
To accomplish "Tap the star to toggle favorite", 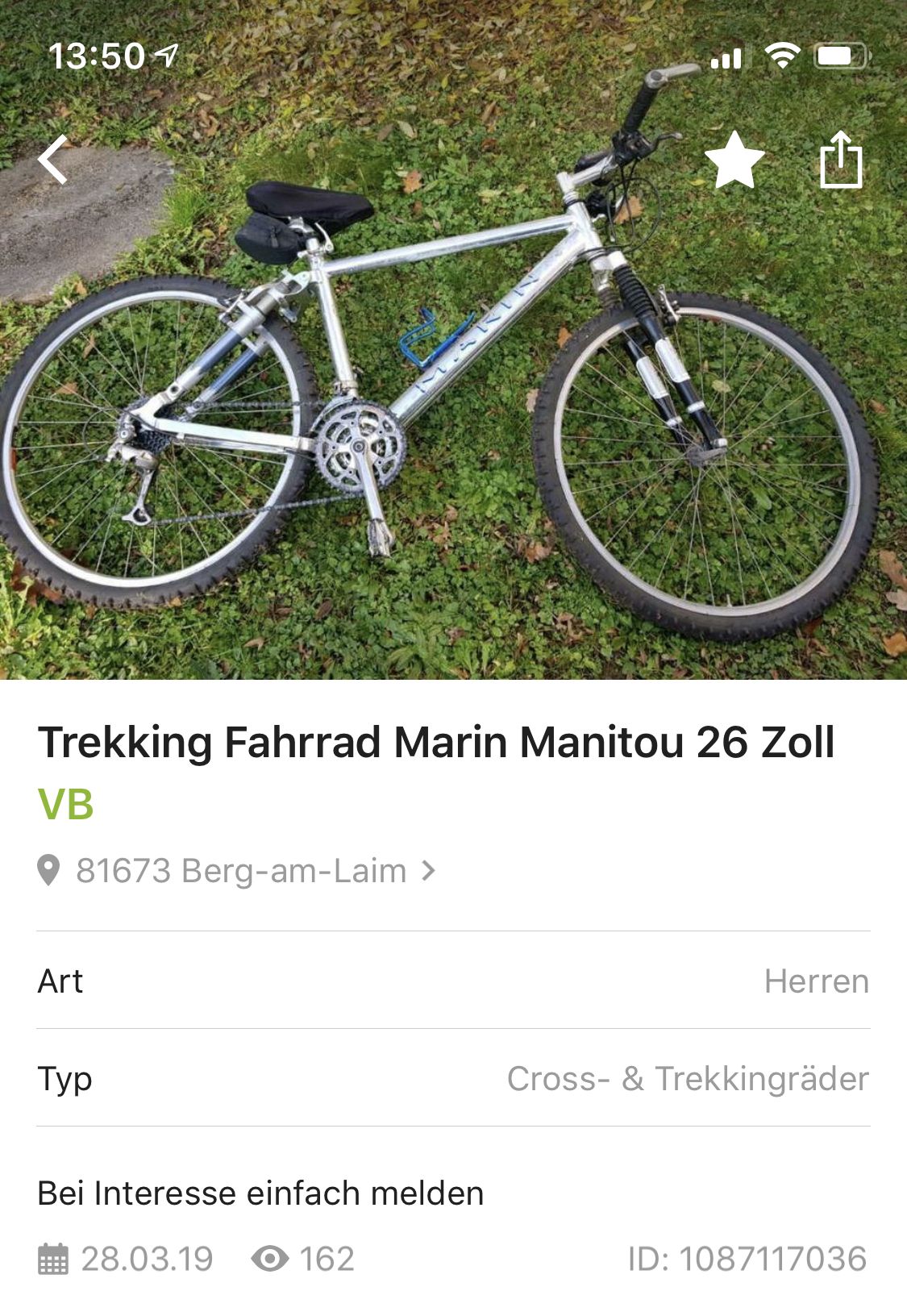I will [734, 160].
